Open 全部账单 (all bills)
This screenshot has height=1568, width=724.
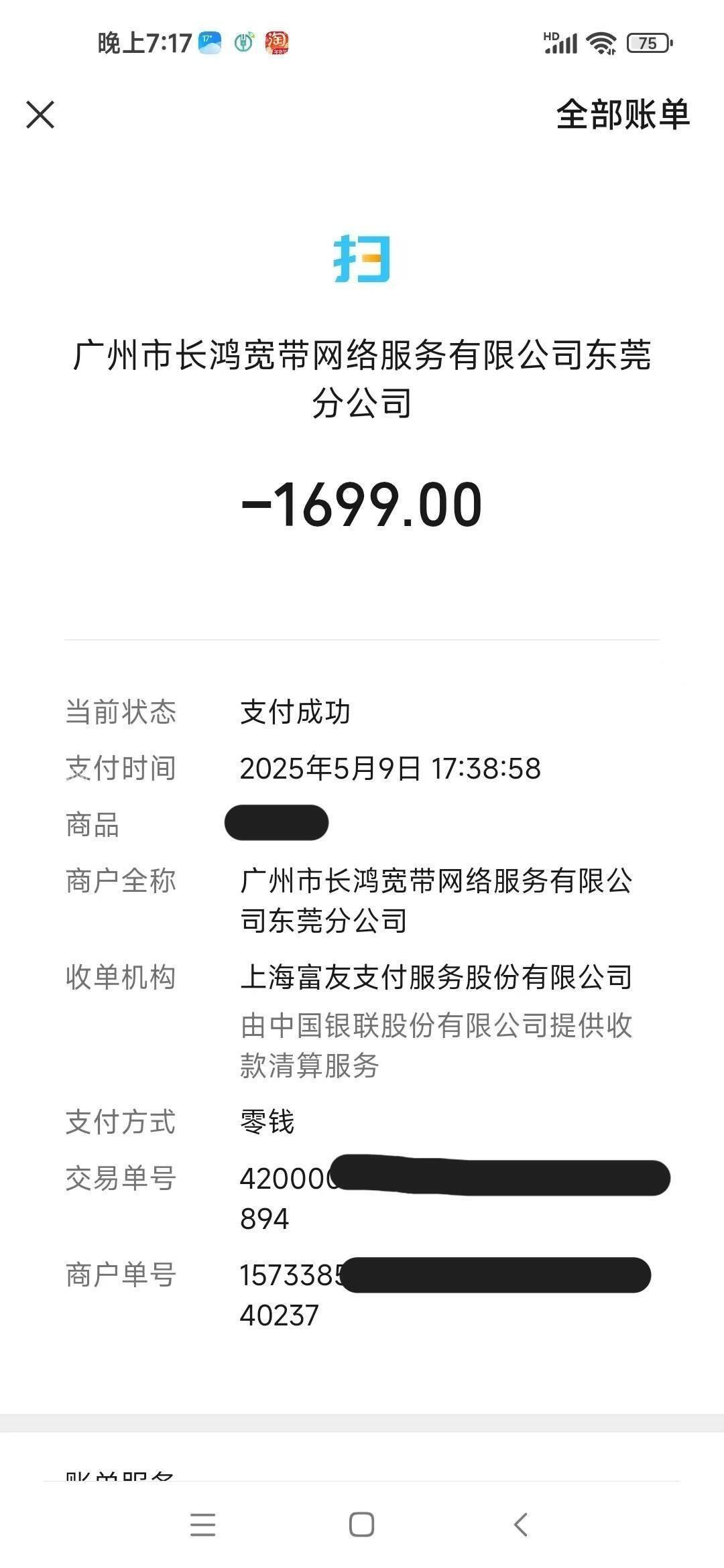(622, 115)
